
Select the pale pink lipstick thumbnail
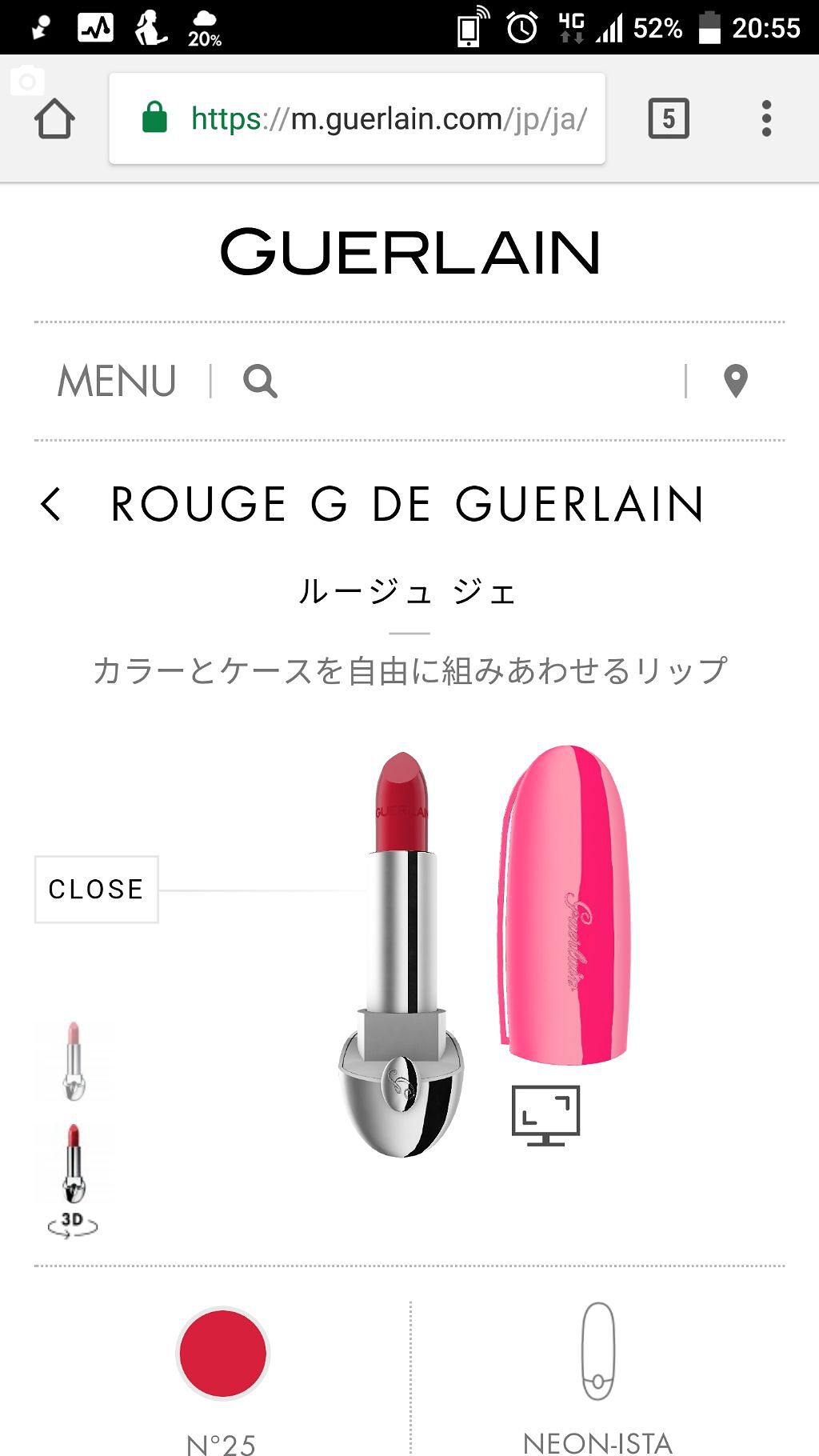click(x=74, y=1061)
